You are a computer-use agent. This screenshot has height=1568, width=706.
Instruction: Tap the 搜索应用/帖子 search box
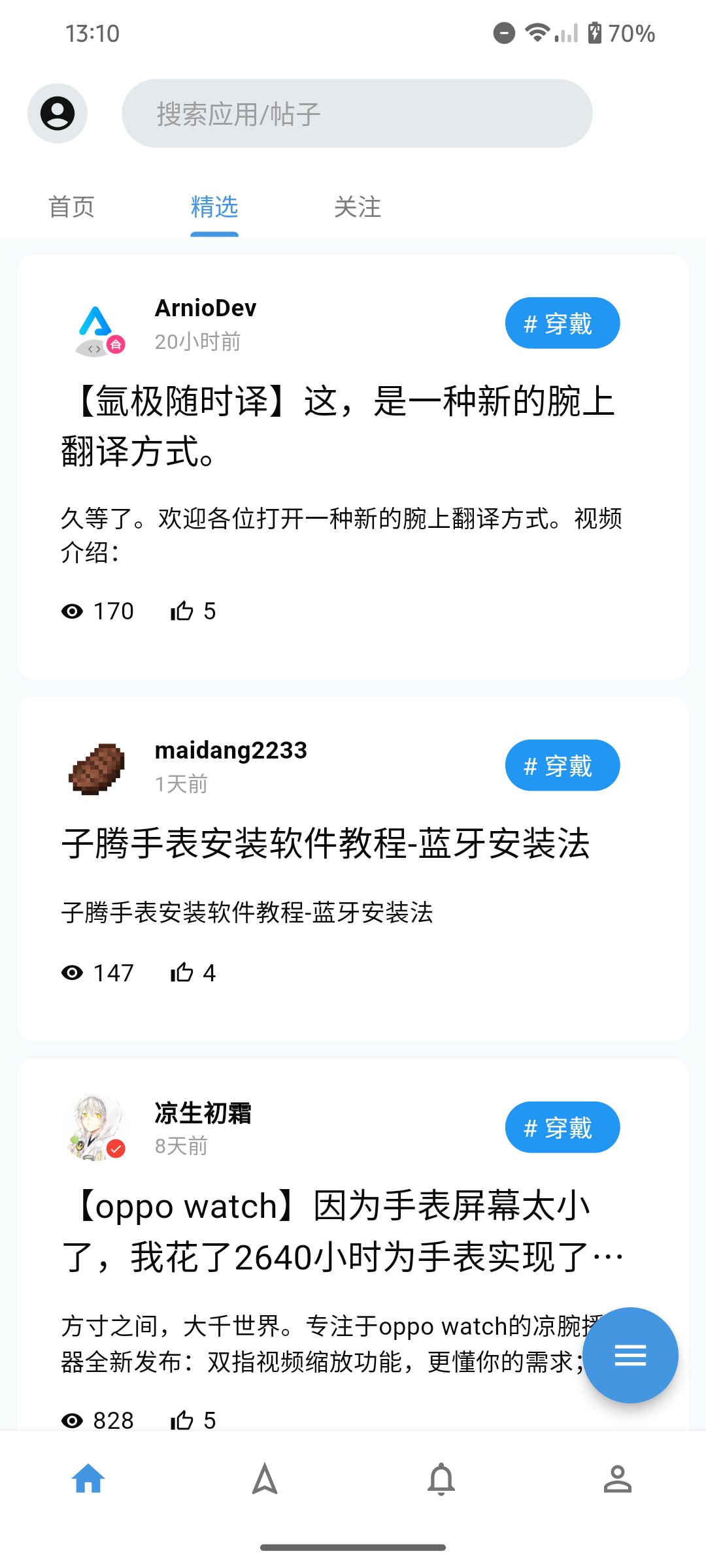[x=357, y=114]
